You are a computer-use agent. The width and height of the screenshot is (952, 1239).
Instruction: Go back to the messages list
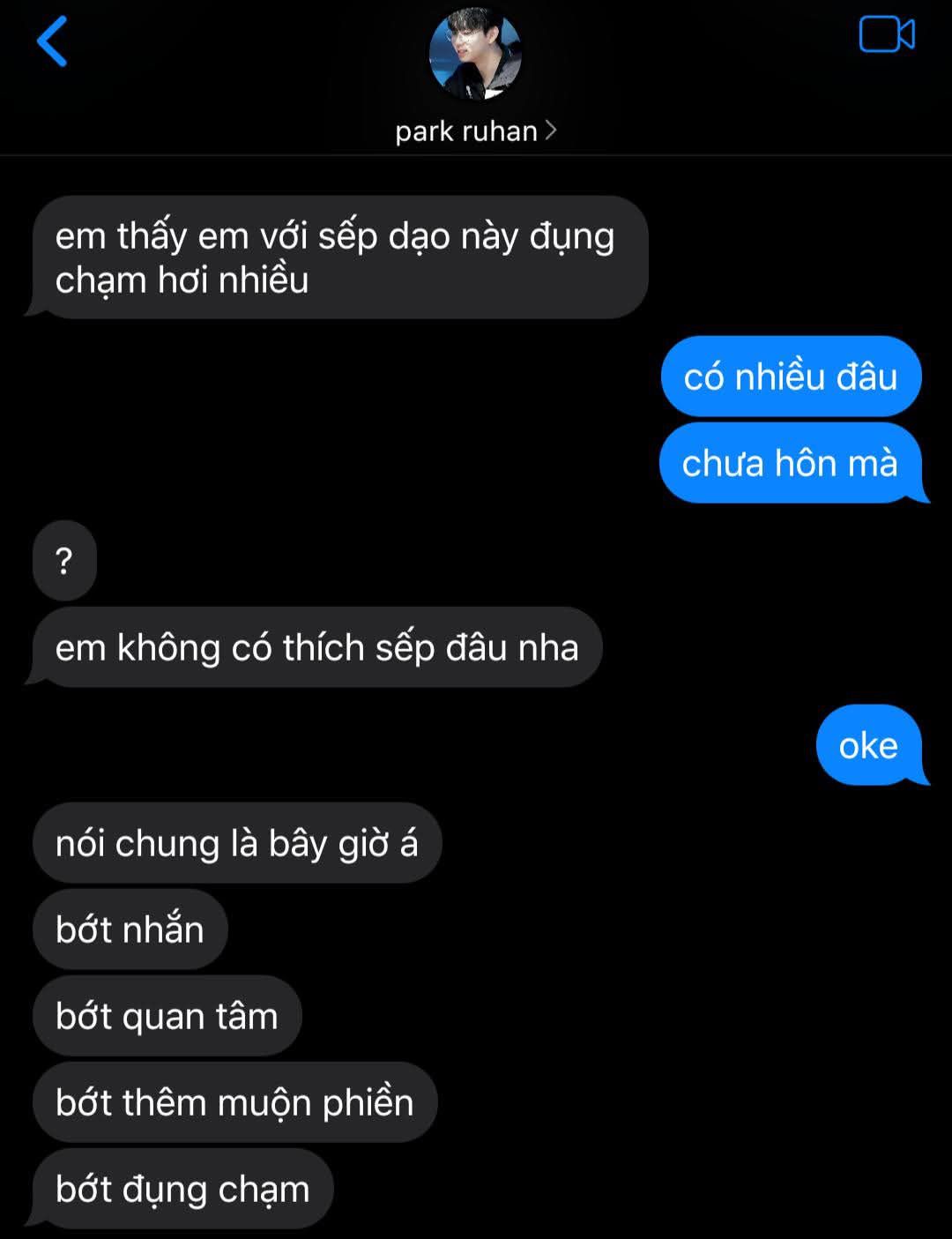click(52, 41)
